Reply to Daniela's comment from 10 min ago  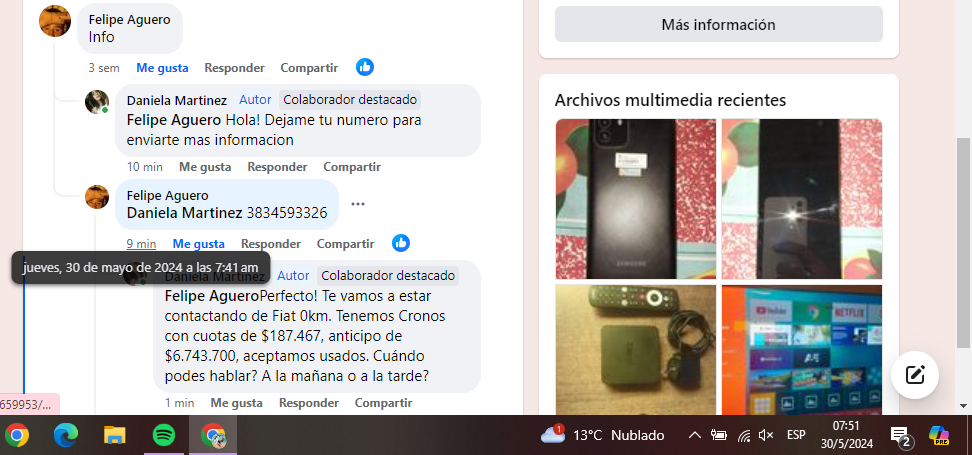277,167
